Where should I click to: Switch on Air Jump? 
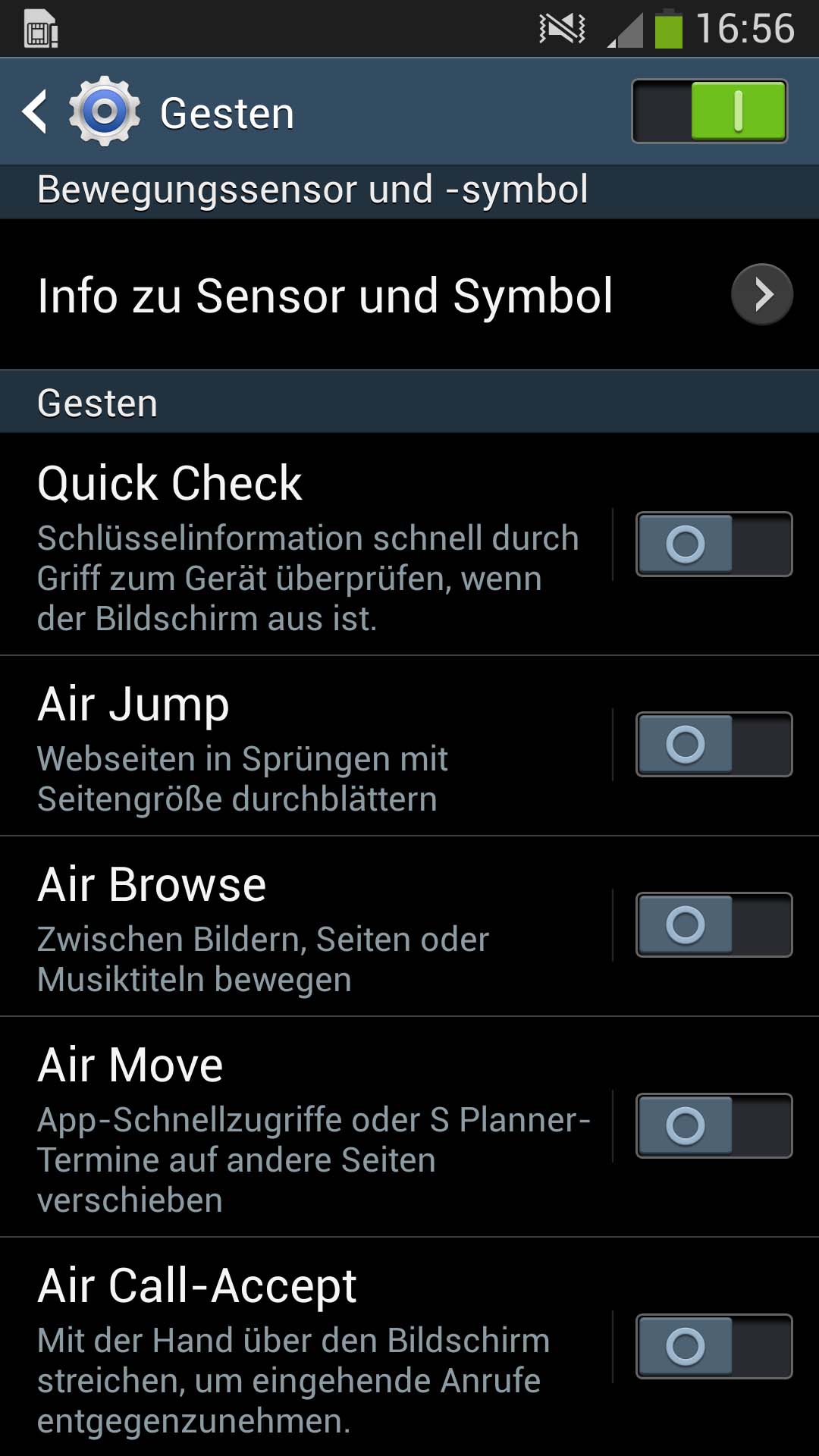coord(714,744)
